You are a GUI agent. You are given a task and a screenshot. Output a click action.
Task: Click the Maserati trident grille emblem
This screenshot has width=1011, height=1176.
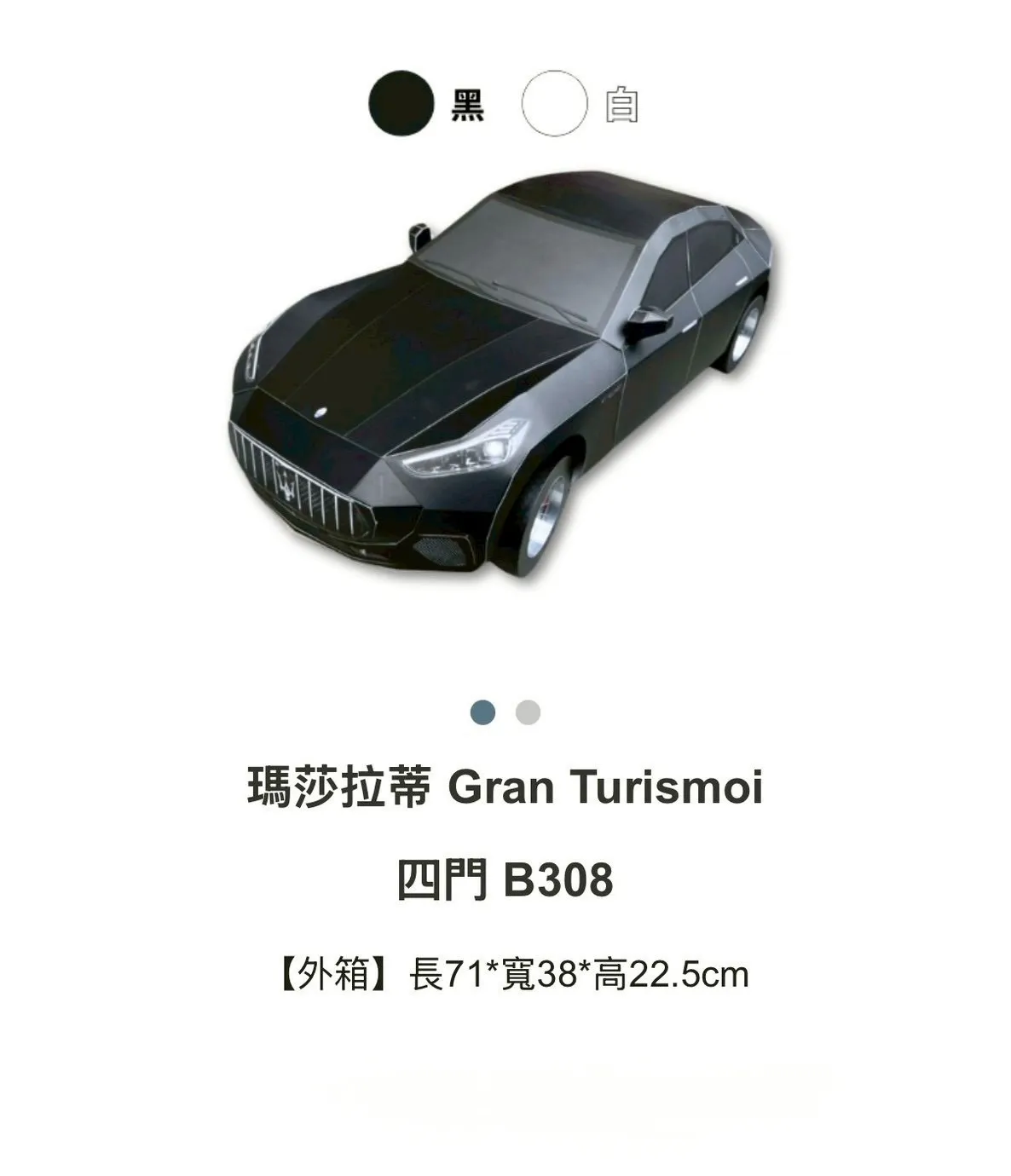[x=286, y=486]
